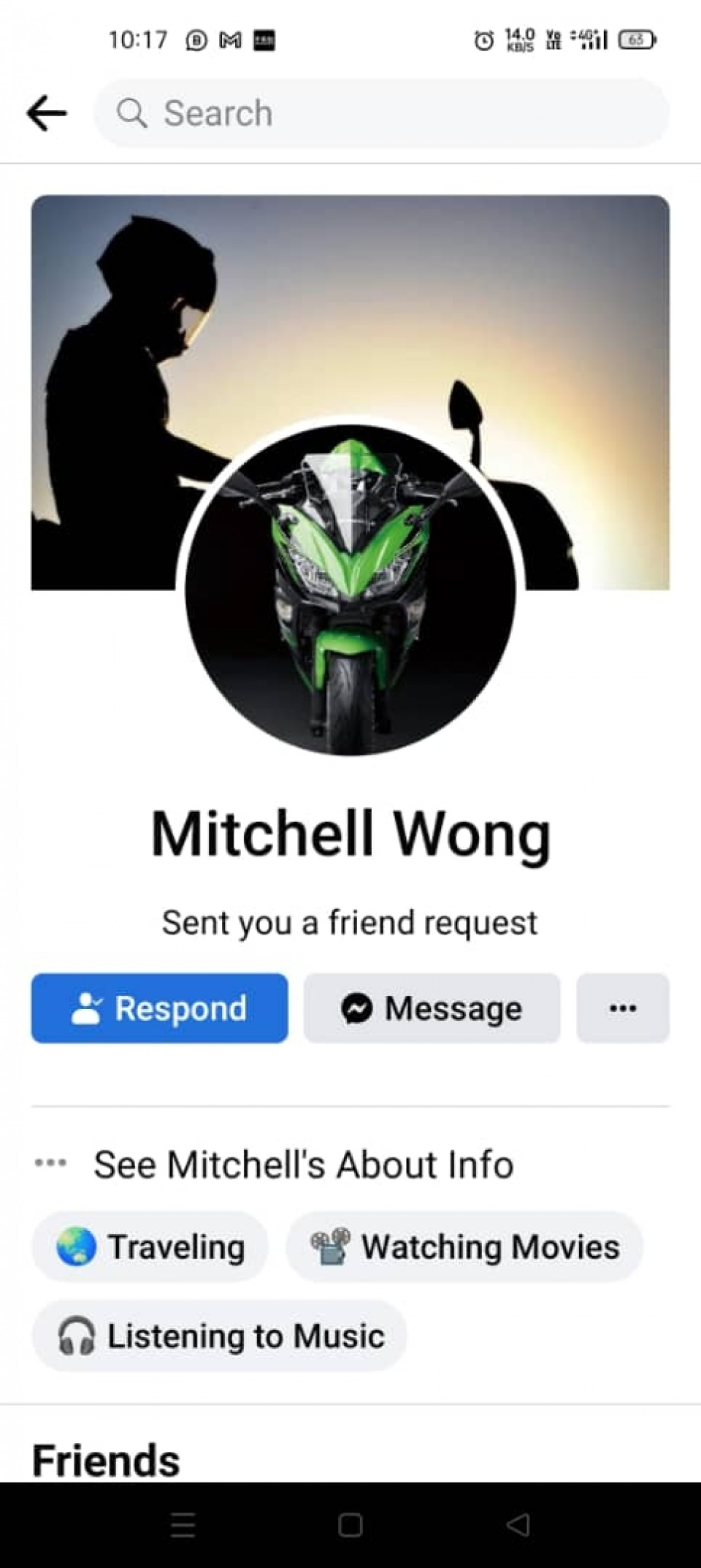The height and width of the screenshot is (1568, 701).
Task: Message Mitchell Wong
Action: 432,1008
